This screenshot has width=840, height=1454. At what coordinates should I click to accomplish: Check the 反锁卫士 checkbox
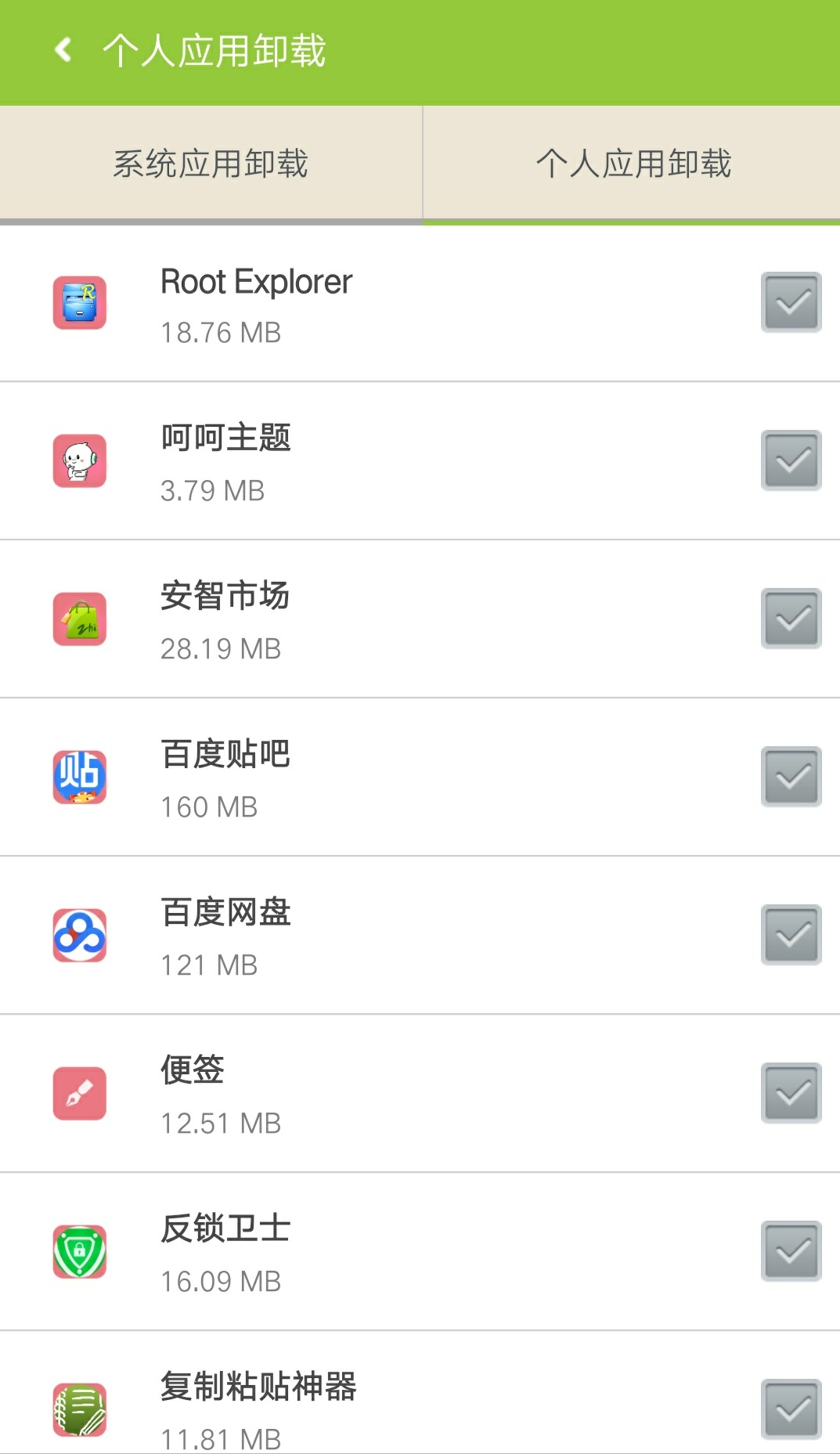tap(791, 1251)
